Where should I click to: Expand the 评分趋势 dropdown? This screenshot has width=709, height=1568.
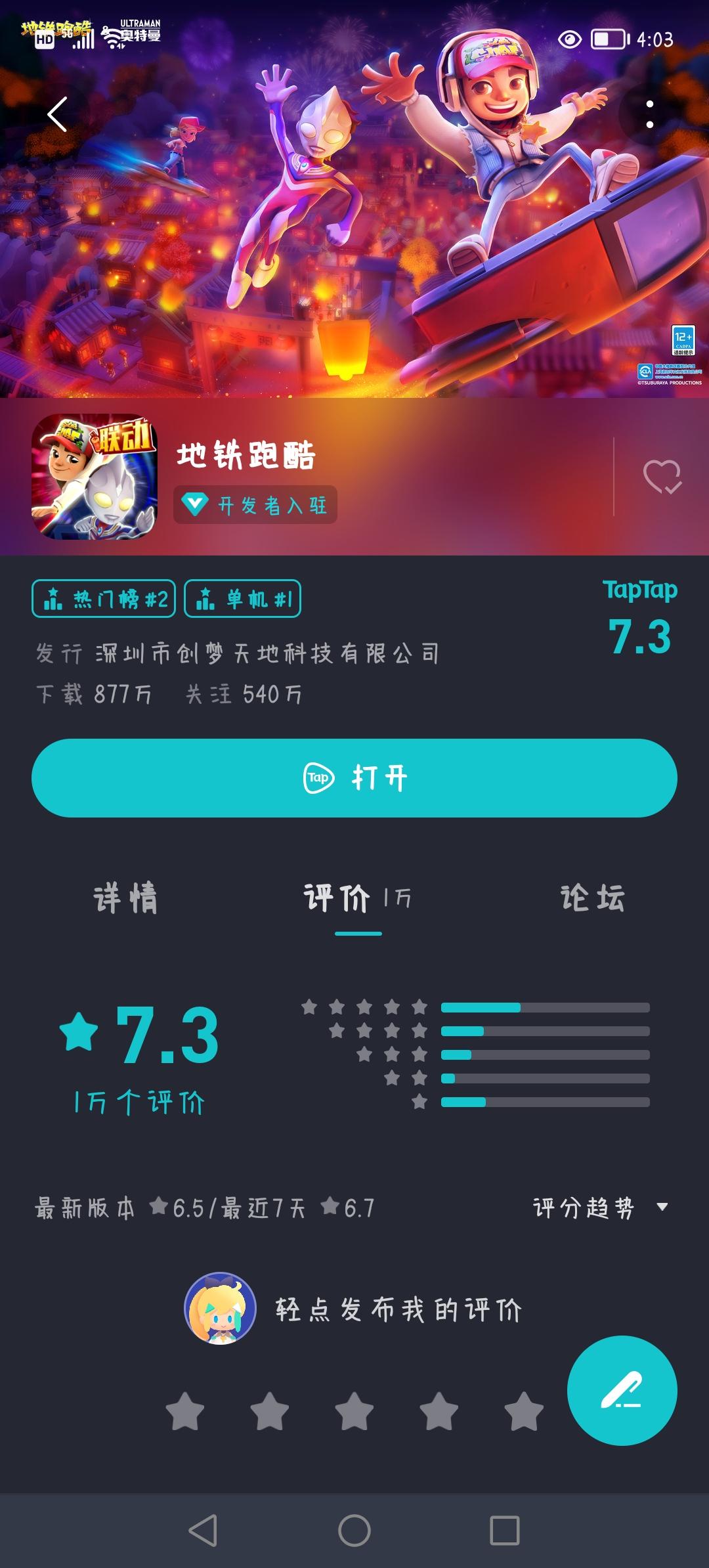(x=600, y=1207)
